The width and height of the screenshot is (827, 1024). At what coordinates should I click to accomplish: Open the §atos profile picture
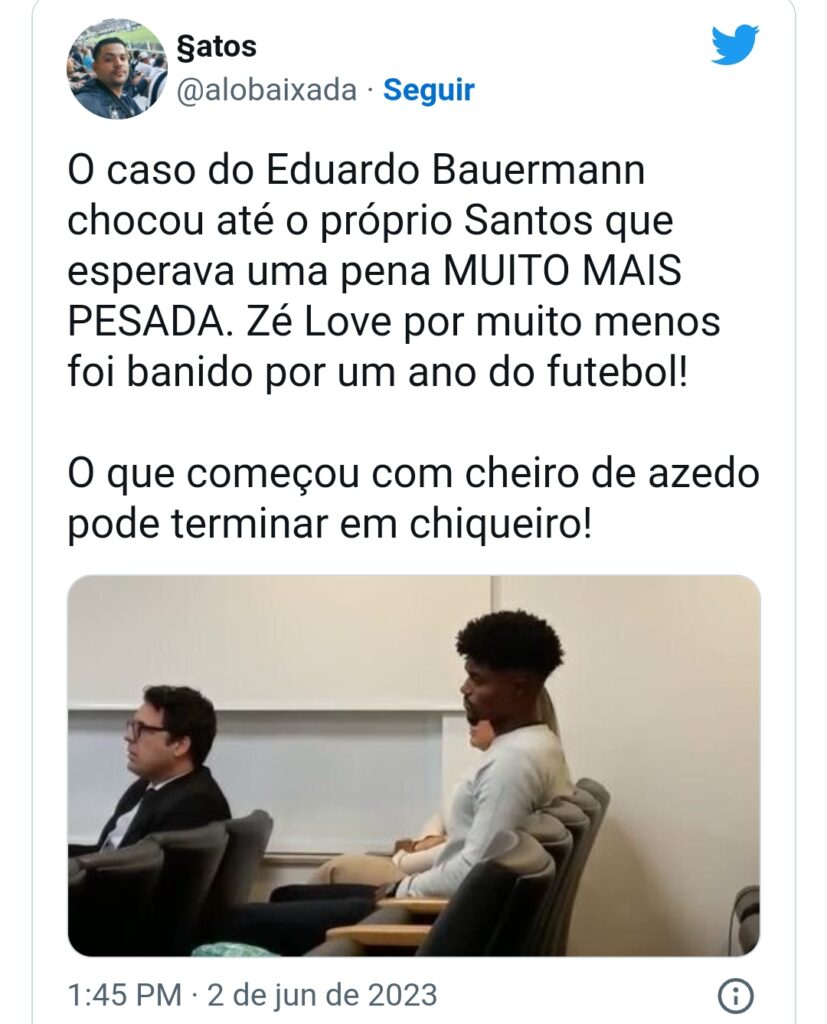[117, 68]
